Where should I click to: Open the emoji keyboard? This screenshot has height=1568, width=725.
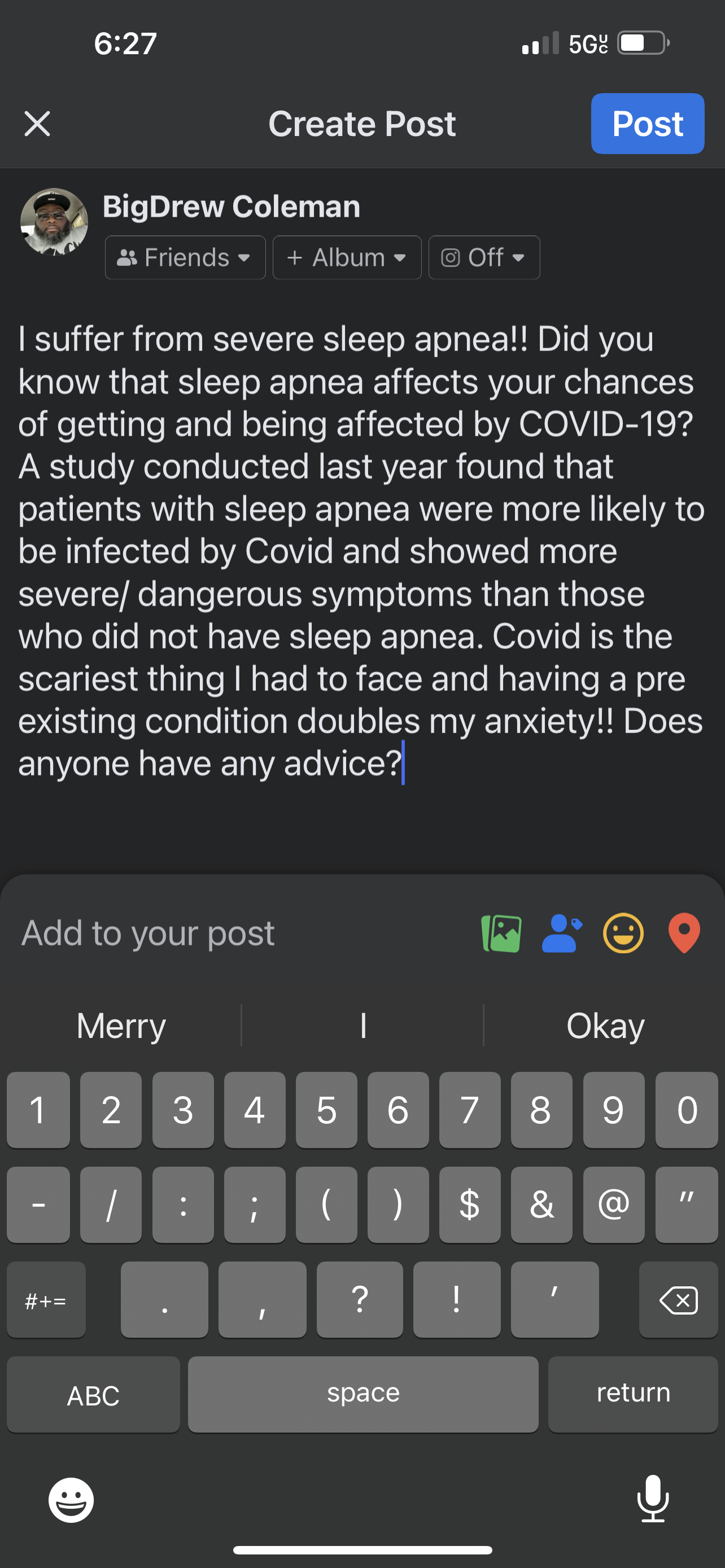71,1500
